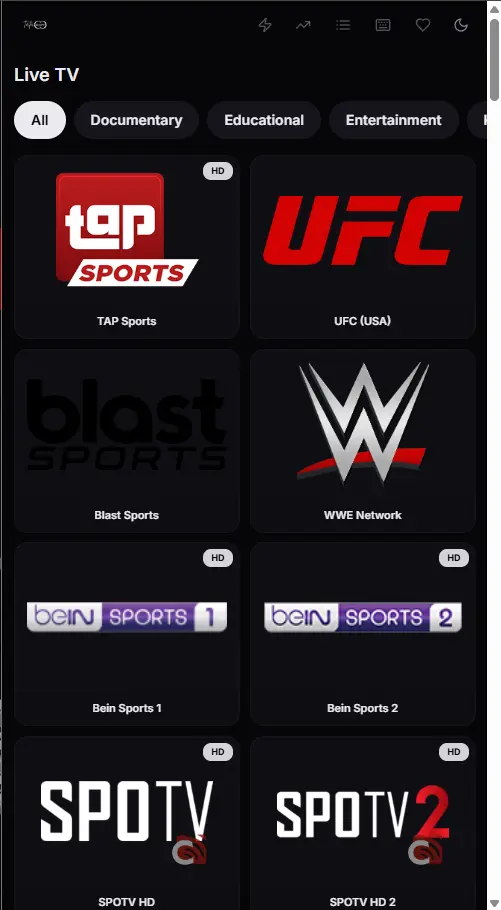
Task: Open SPOTV HD 2 channel
Action: (x=363, y=823)
